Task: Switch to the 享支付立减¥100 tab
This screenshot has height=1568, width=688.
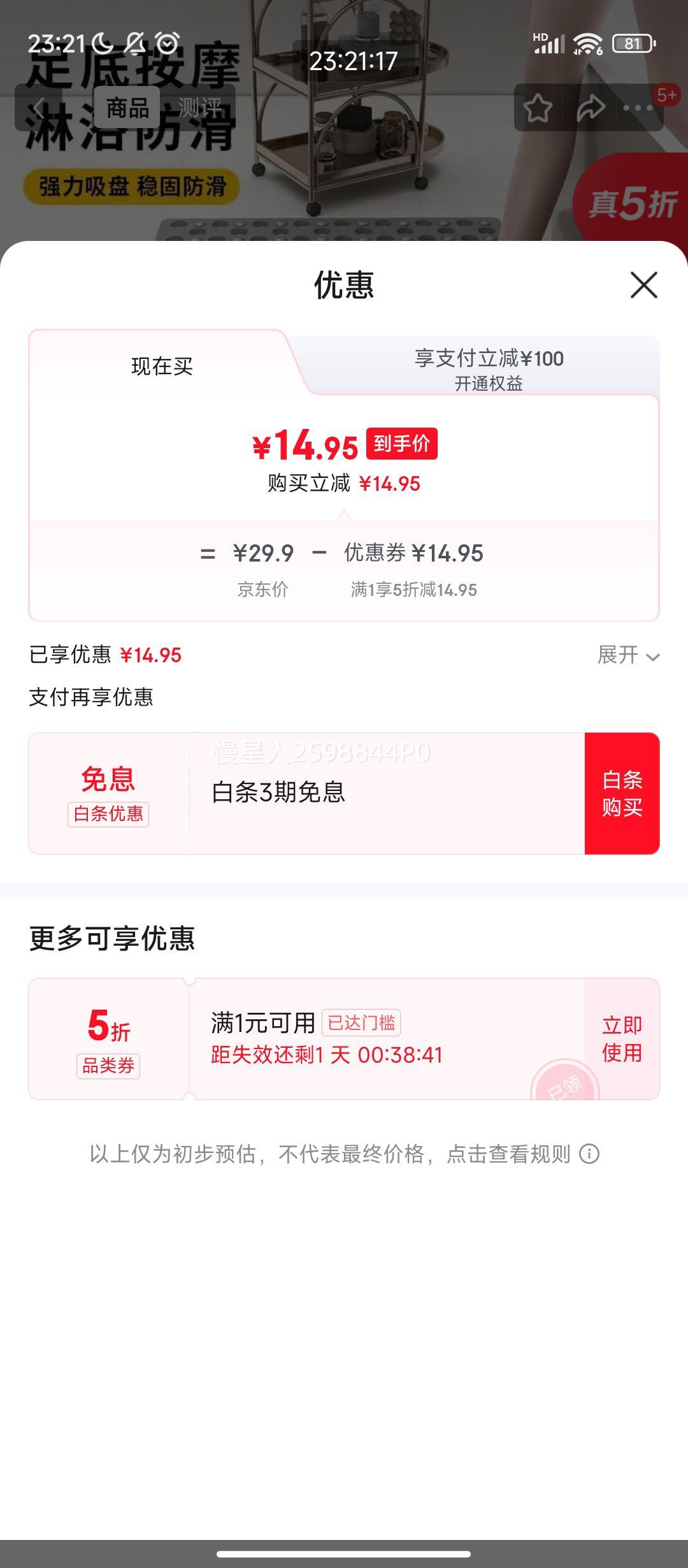Action: point(487,358)
